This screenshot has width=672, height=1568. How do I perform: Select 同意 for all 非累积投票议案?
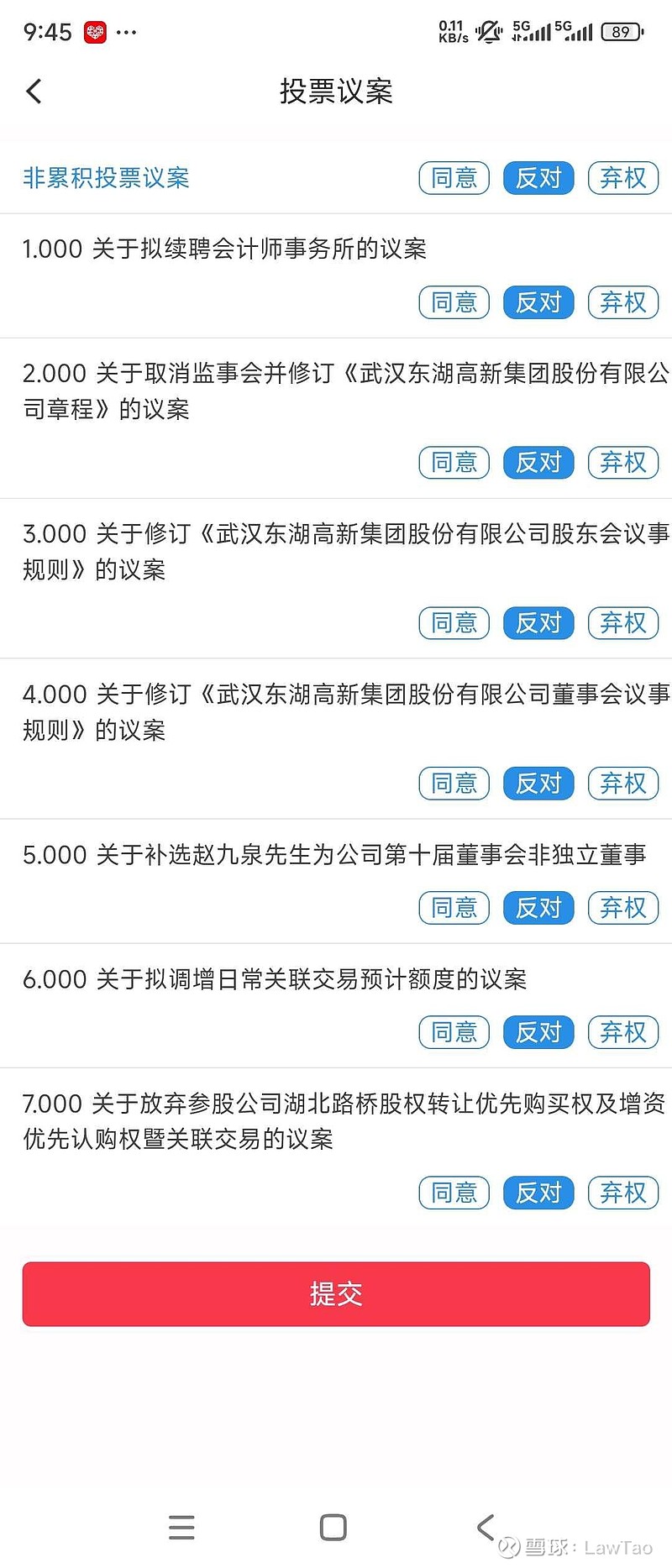tap(454, 178)
